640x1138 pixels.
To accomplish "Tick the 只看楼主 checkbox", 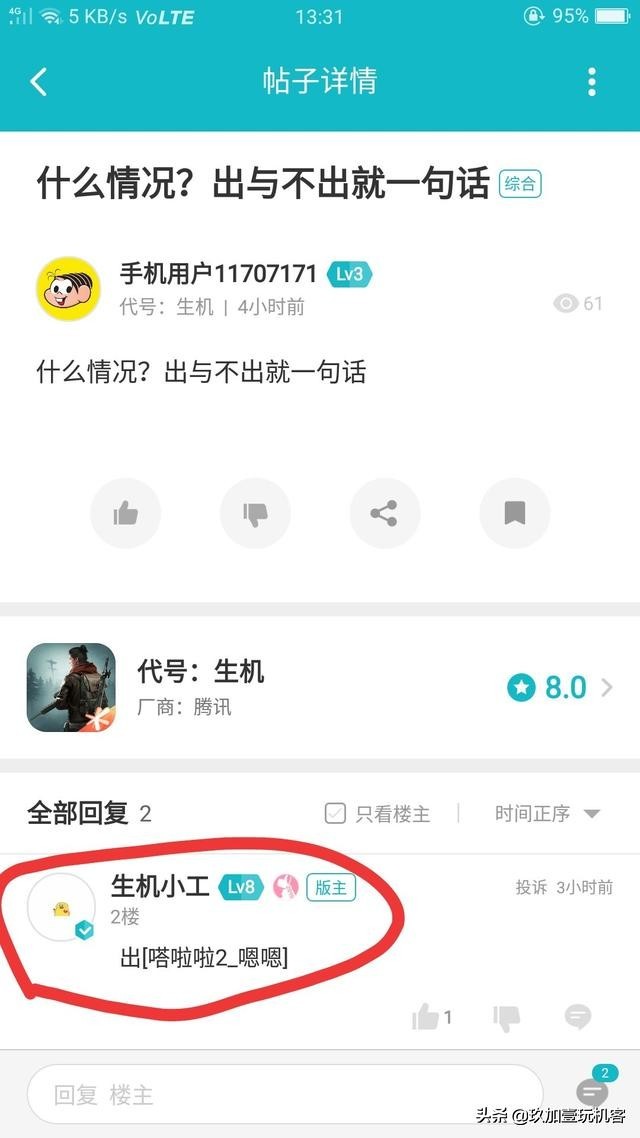I will pyautogui.click(x=336, y=813).
